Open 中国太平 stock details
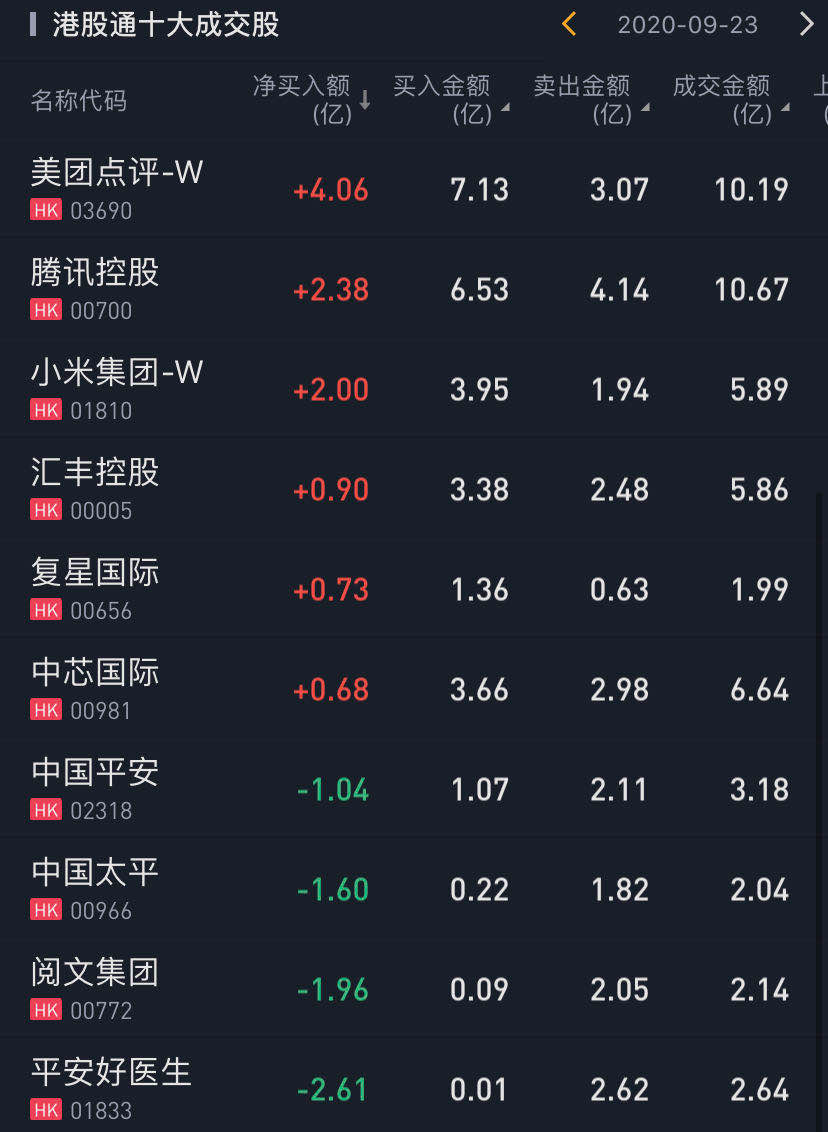This screenshot has width=828, height=1132. pos(95,872)
